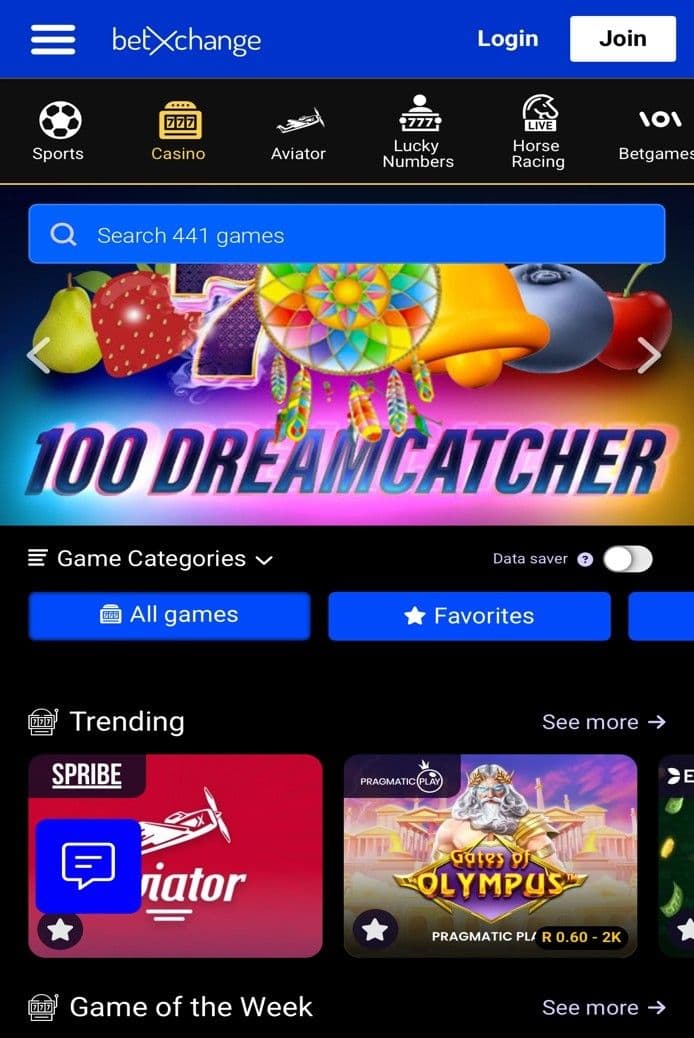
Task: Go to Lucky Numbers
Action: coord(417,132)
